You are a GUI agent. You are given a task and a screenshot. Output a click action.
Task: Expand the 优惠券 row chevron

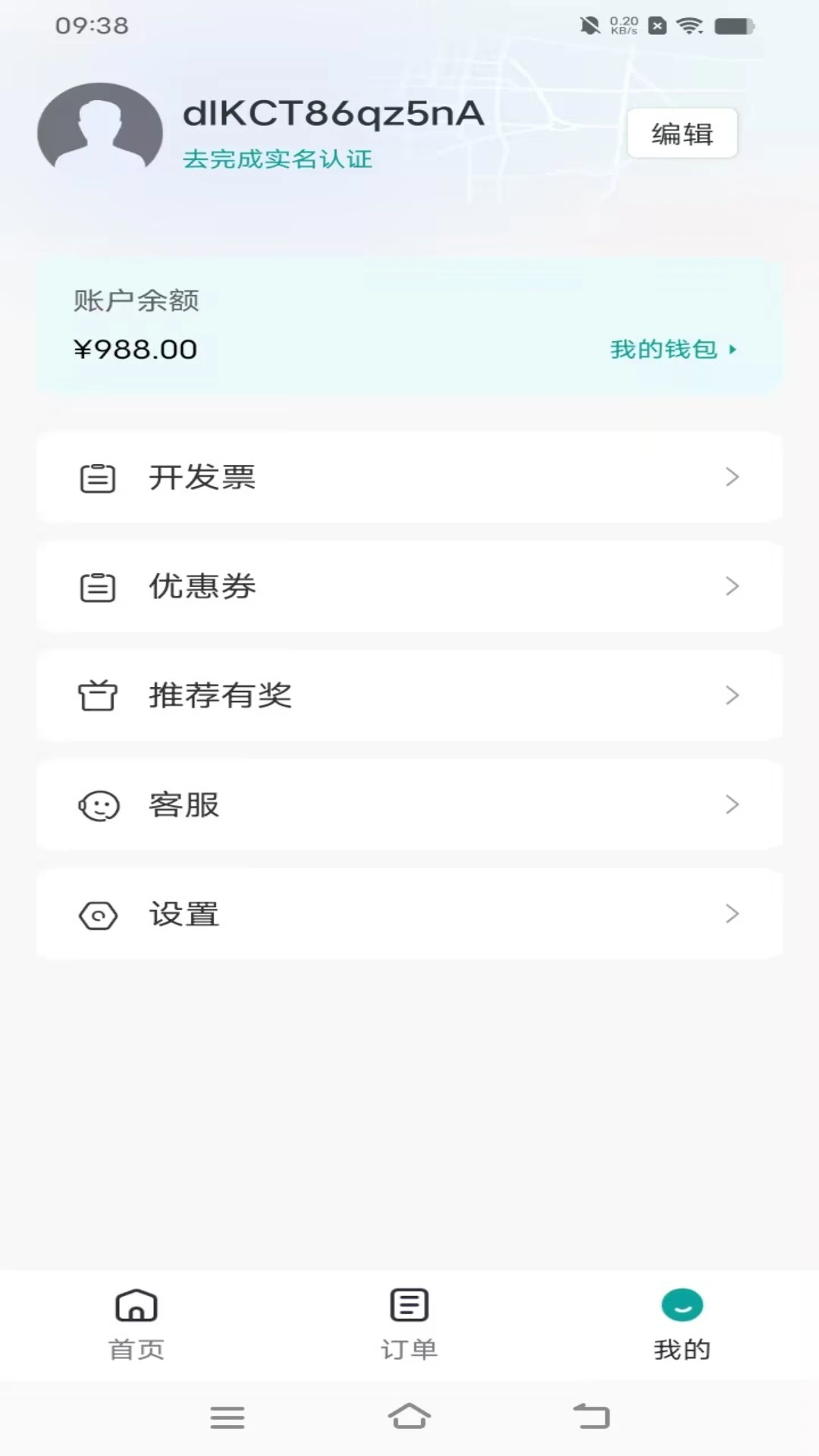click(x=732, y=586)
